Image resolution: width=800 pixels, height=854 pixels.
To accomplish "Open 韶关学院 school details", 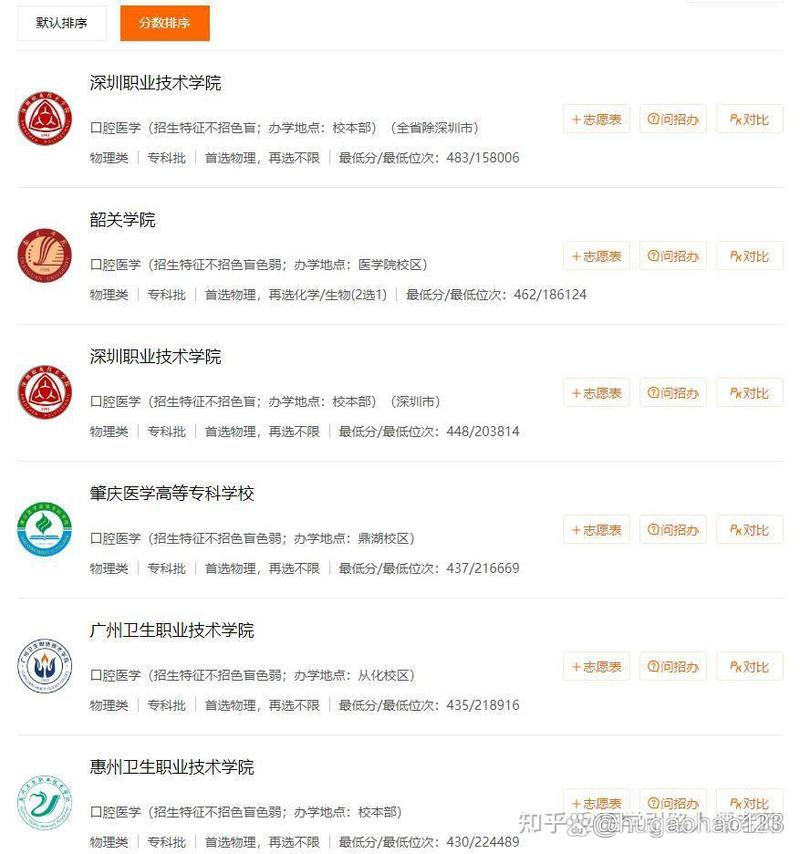I will point(123,220).
